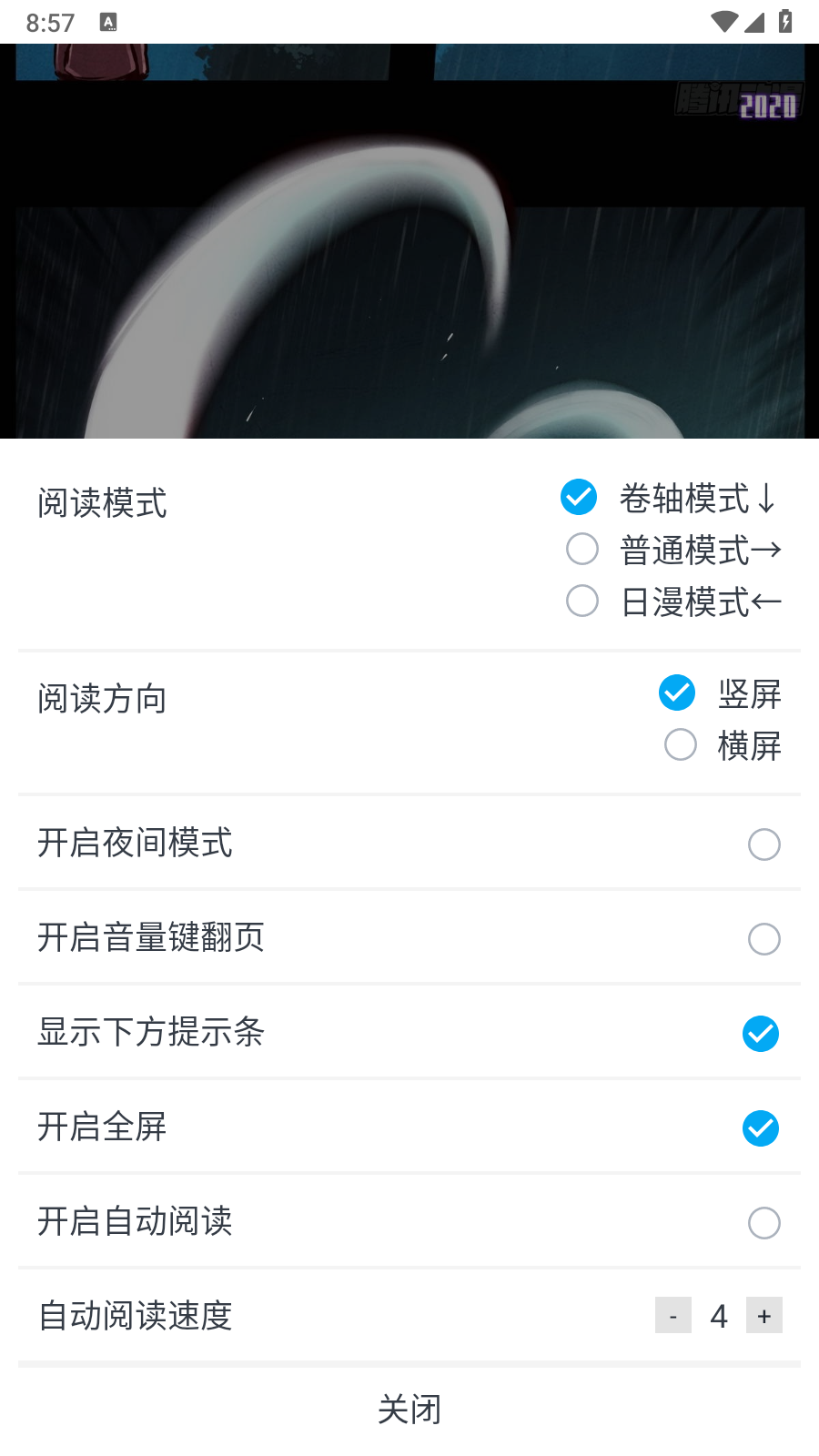Select 卷轴模式 scroll reading mode

coord(579,498)
